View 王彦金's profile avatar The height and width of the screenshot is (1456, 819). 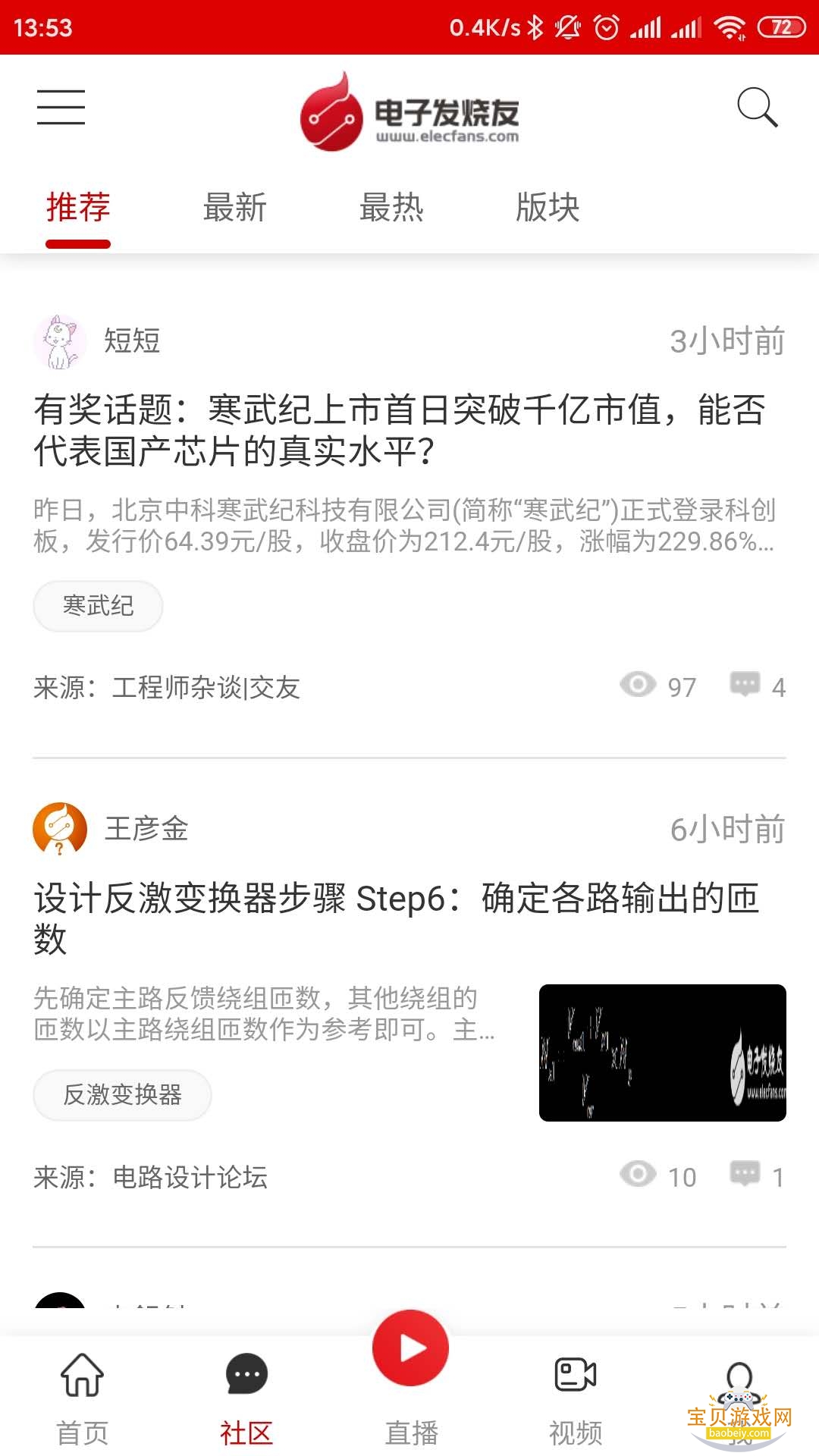pyautogui.click(x=59, y=829)
